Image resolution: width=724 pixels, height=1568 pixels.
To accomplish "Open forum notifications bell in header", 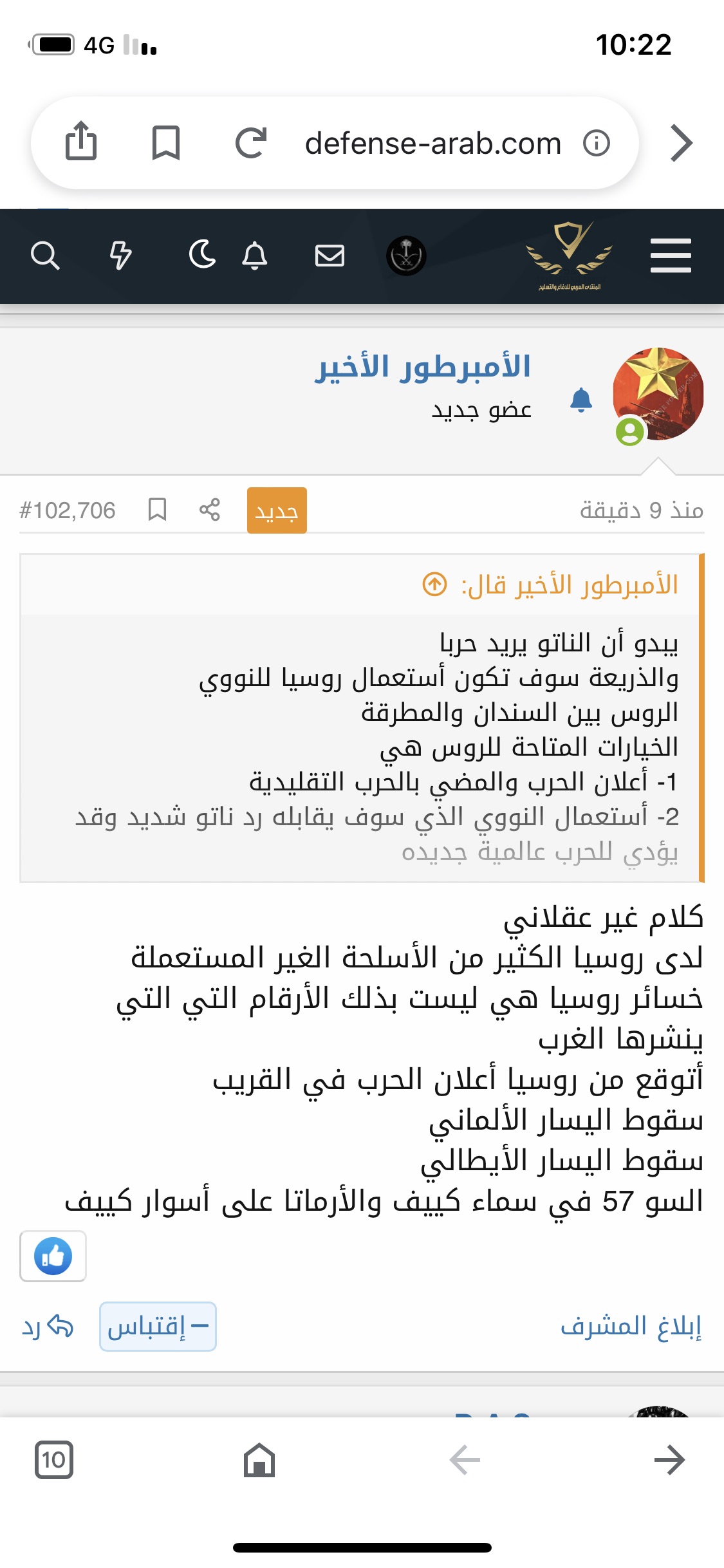I will click(255, 256).
